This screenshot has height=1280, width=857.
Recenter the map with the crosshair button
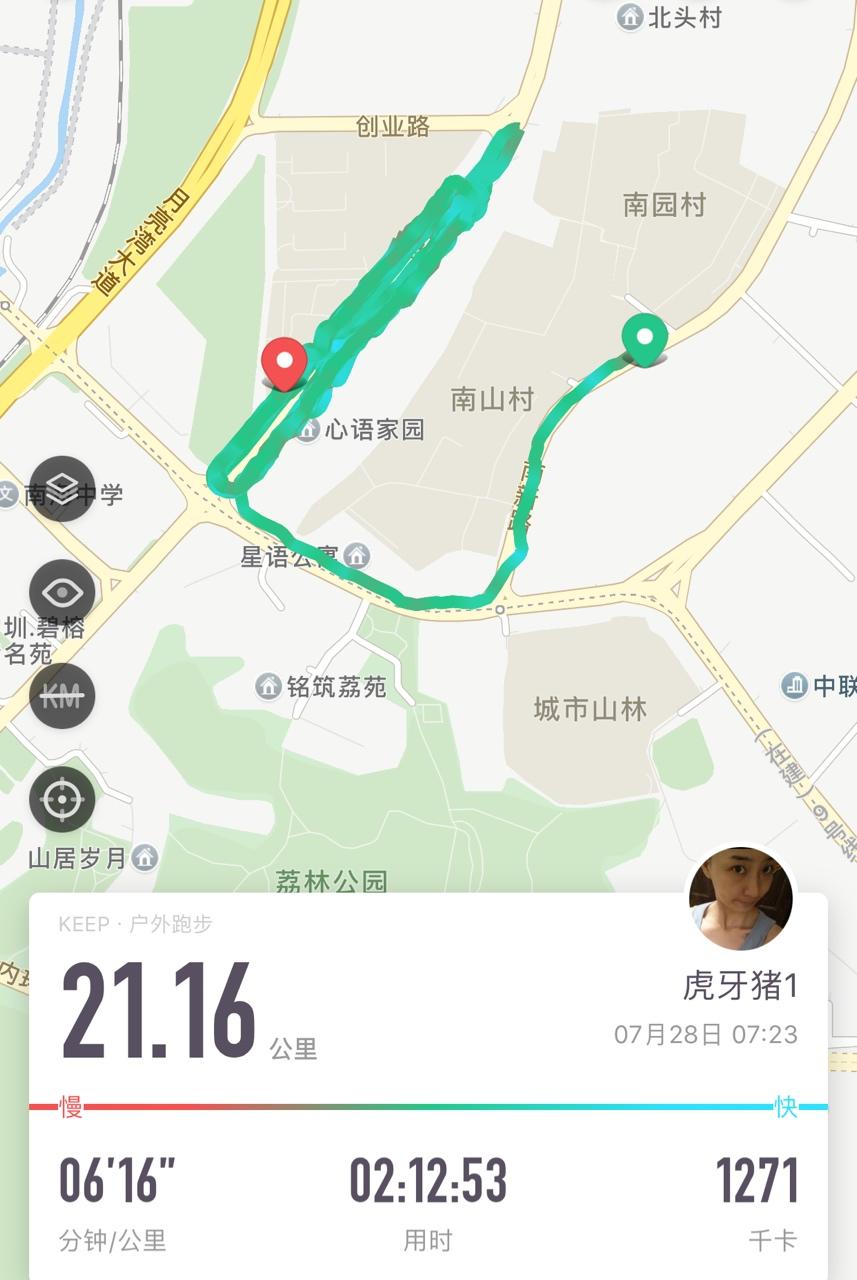click(62, 799)
